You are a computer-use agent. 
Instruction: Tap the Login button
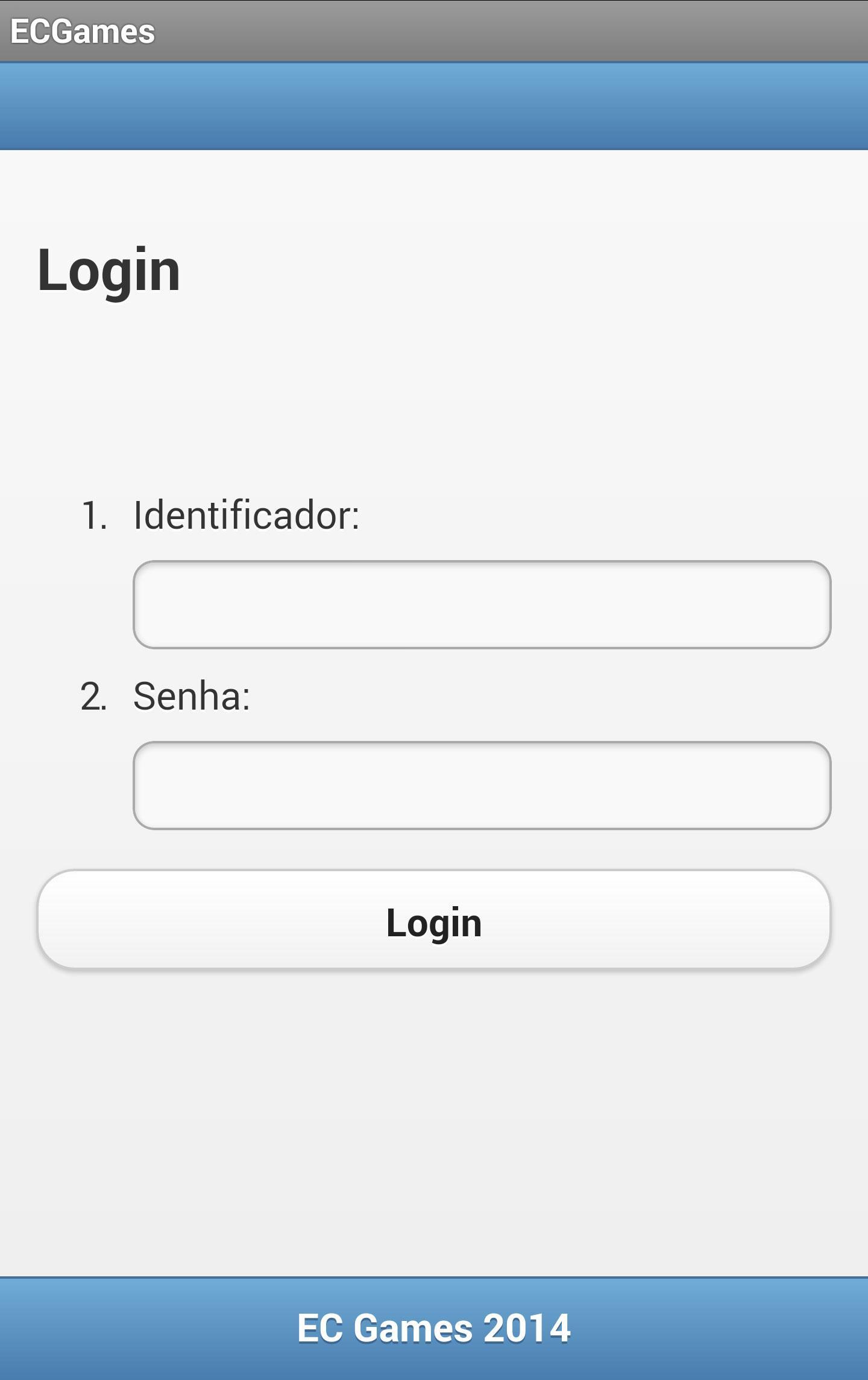(x=434, y=920)
